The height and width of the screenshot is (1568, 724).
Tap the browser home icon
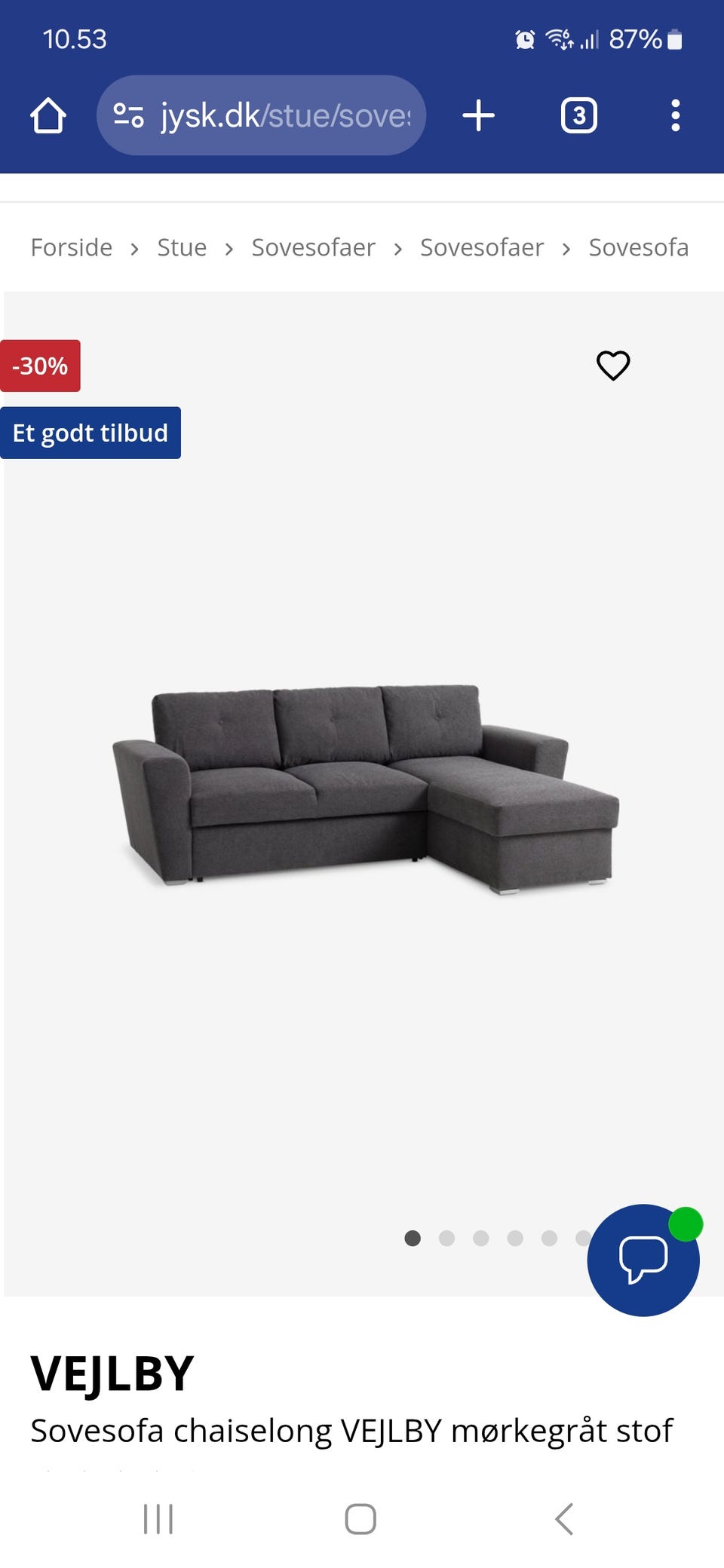tap(48, 115)
